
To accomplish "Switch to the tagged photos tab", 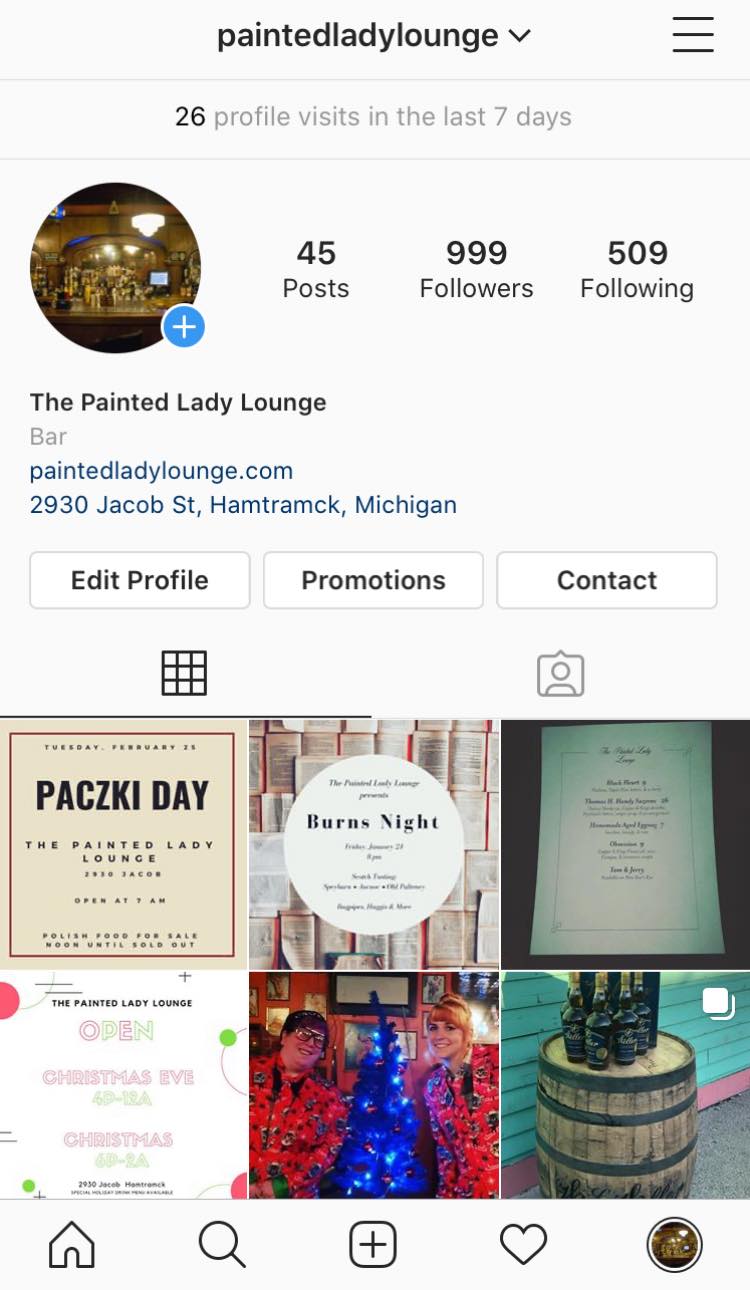I will 560,673.
